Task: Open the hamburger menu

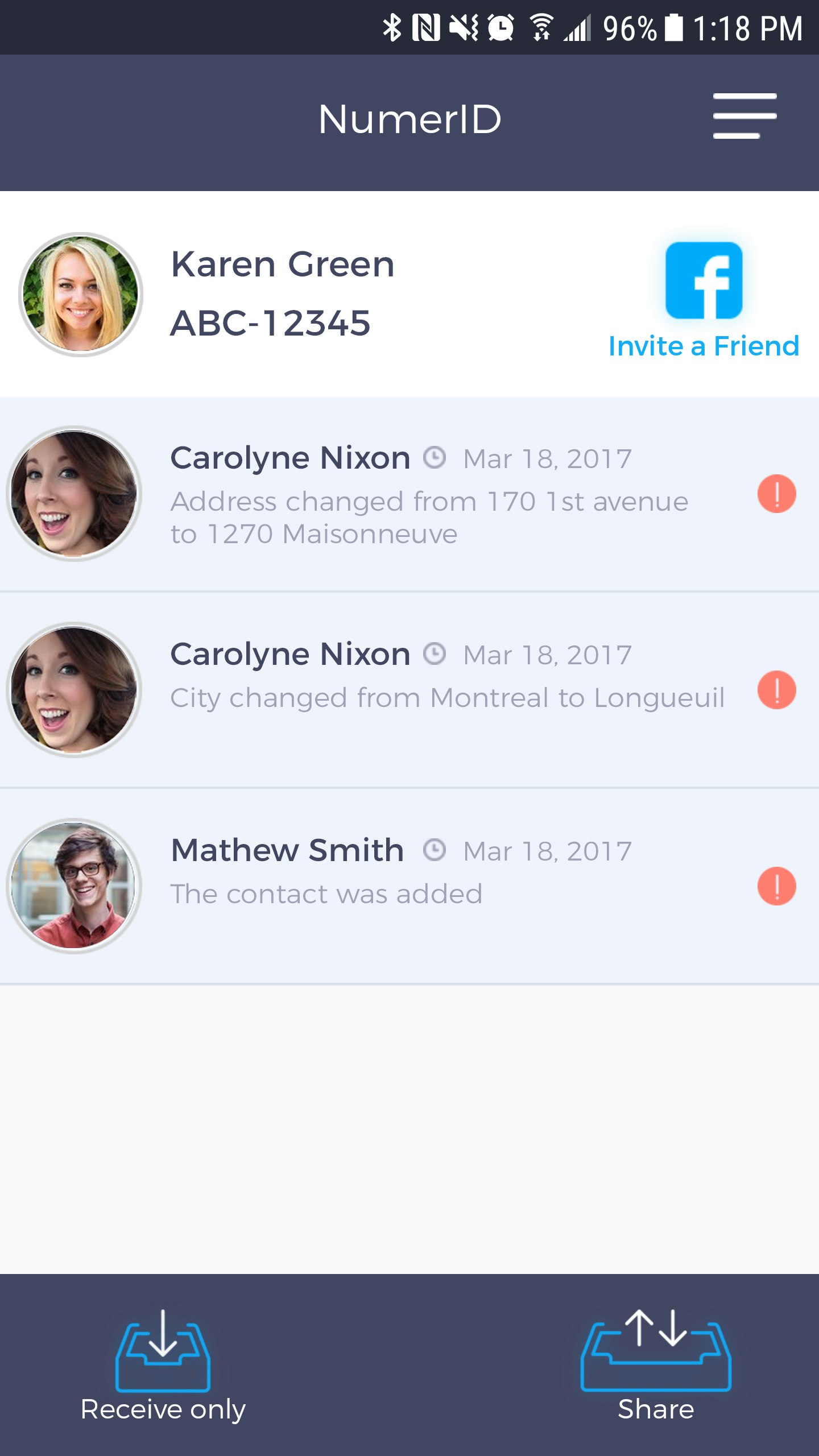Action: 744,116
